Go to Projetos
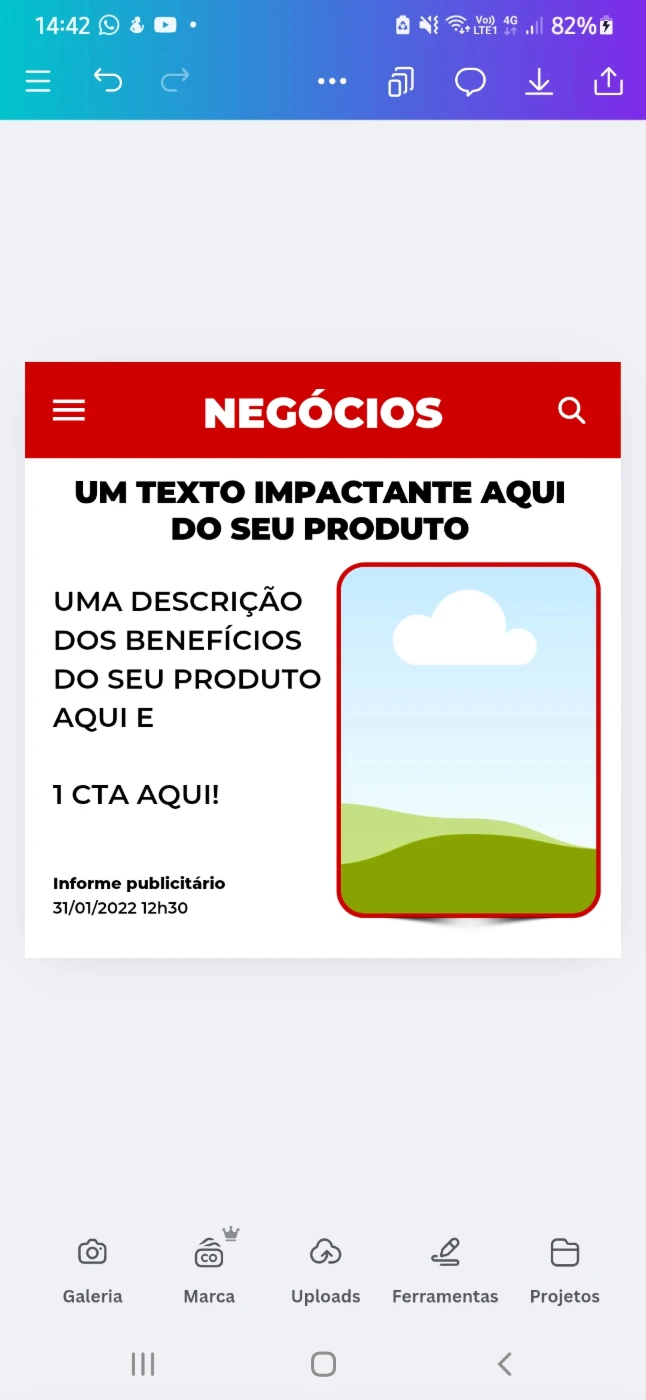The image size is (646, 1400). coord(564,1271)
